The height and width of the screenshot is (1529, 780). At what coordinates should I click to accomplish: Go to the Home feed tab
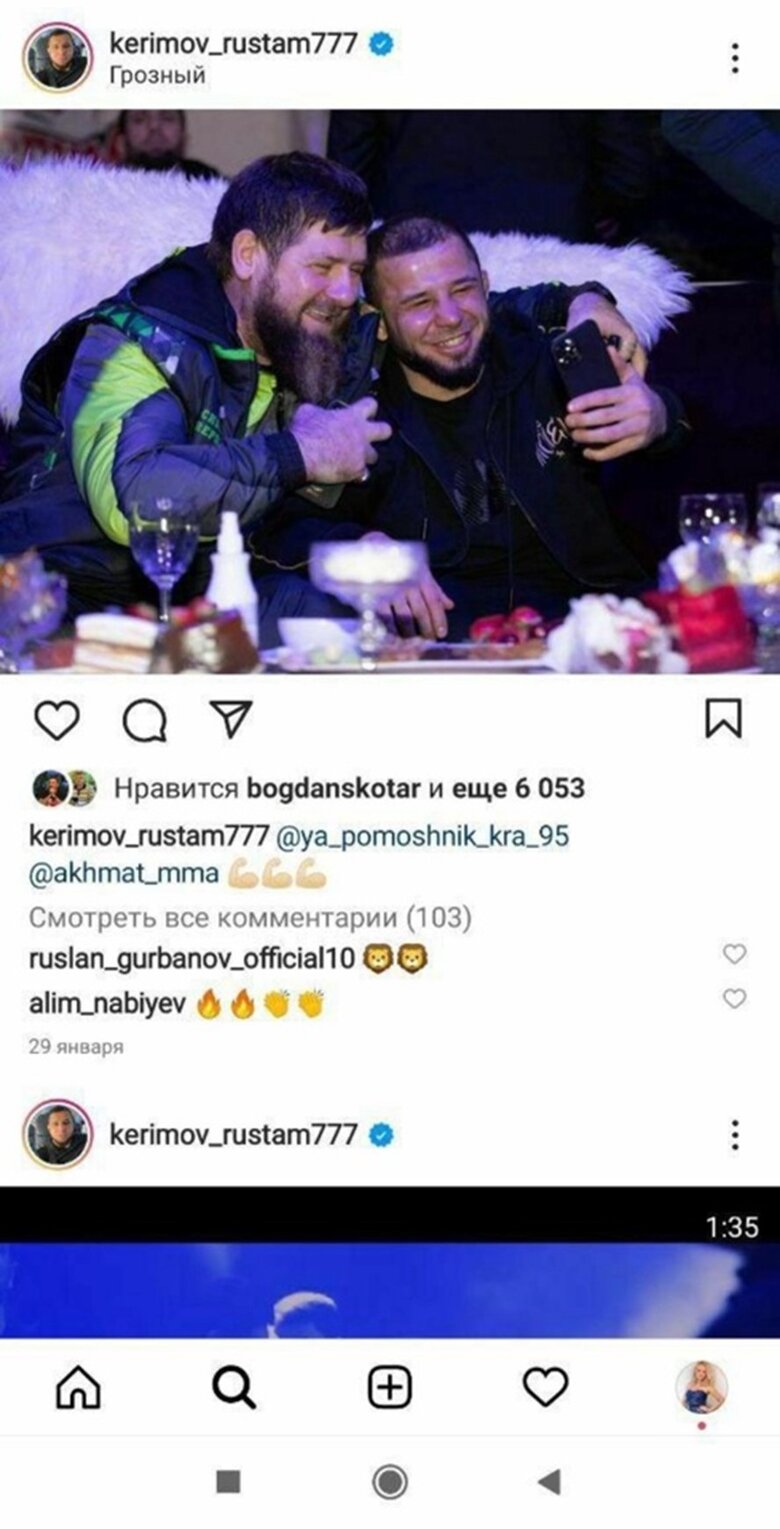[78, 1387]
